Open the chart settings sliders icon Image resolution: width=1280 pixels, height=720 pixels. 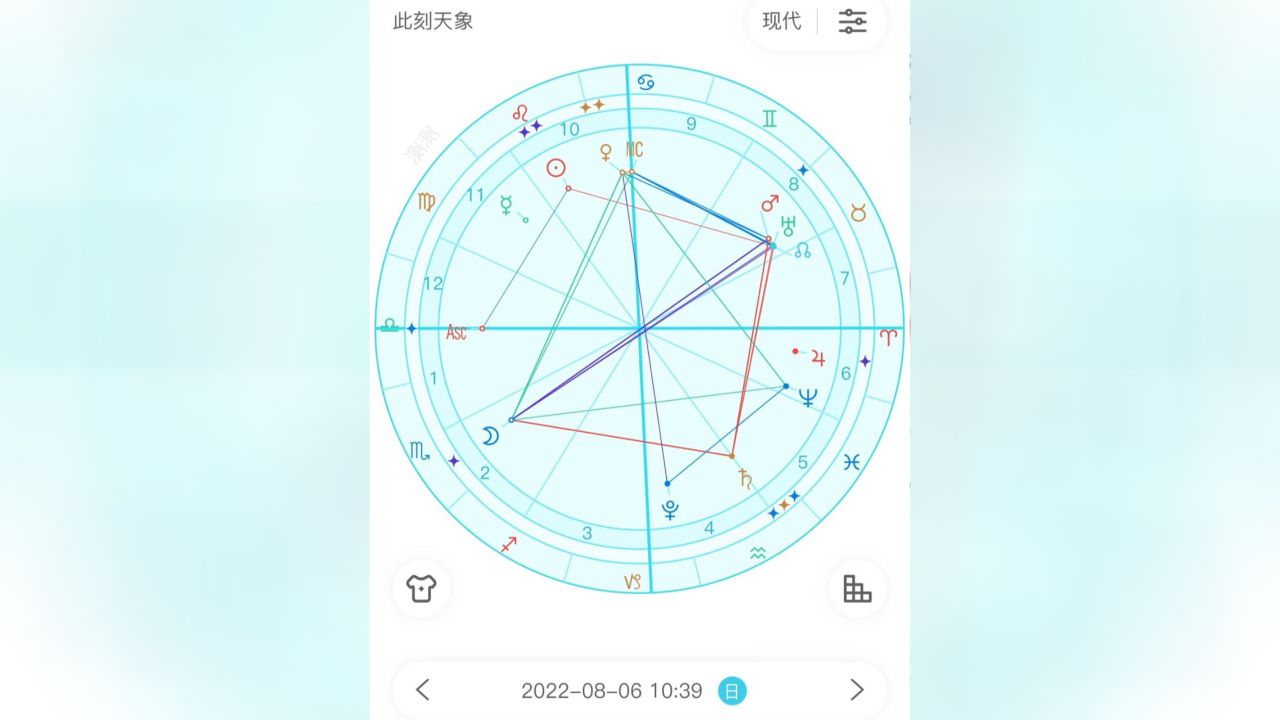pyautogui.click(x=853, y=21)
